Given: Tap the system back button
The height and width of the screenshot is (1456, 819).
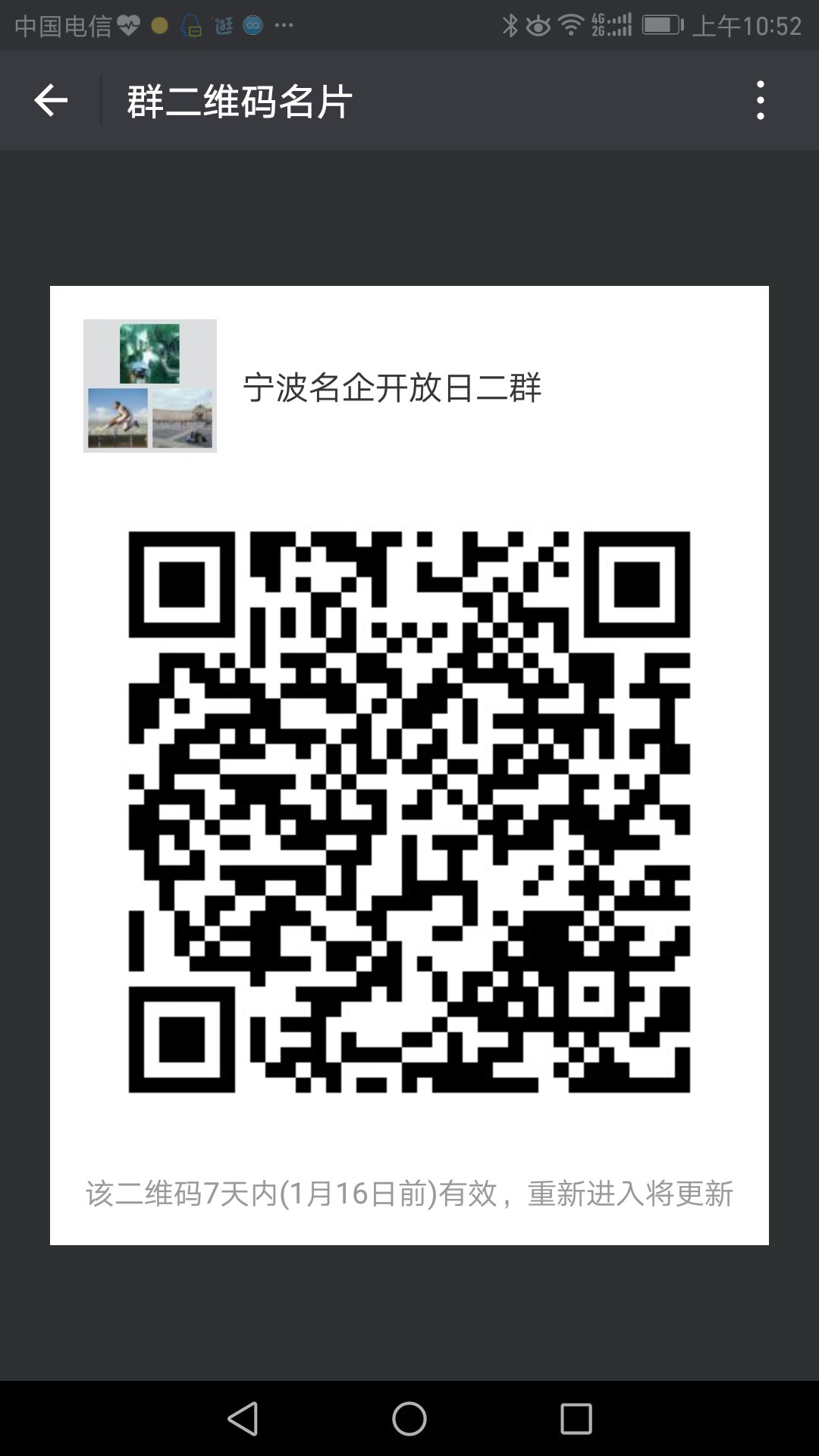Looking at the screenshot, I should click(243, 1419).
